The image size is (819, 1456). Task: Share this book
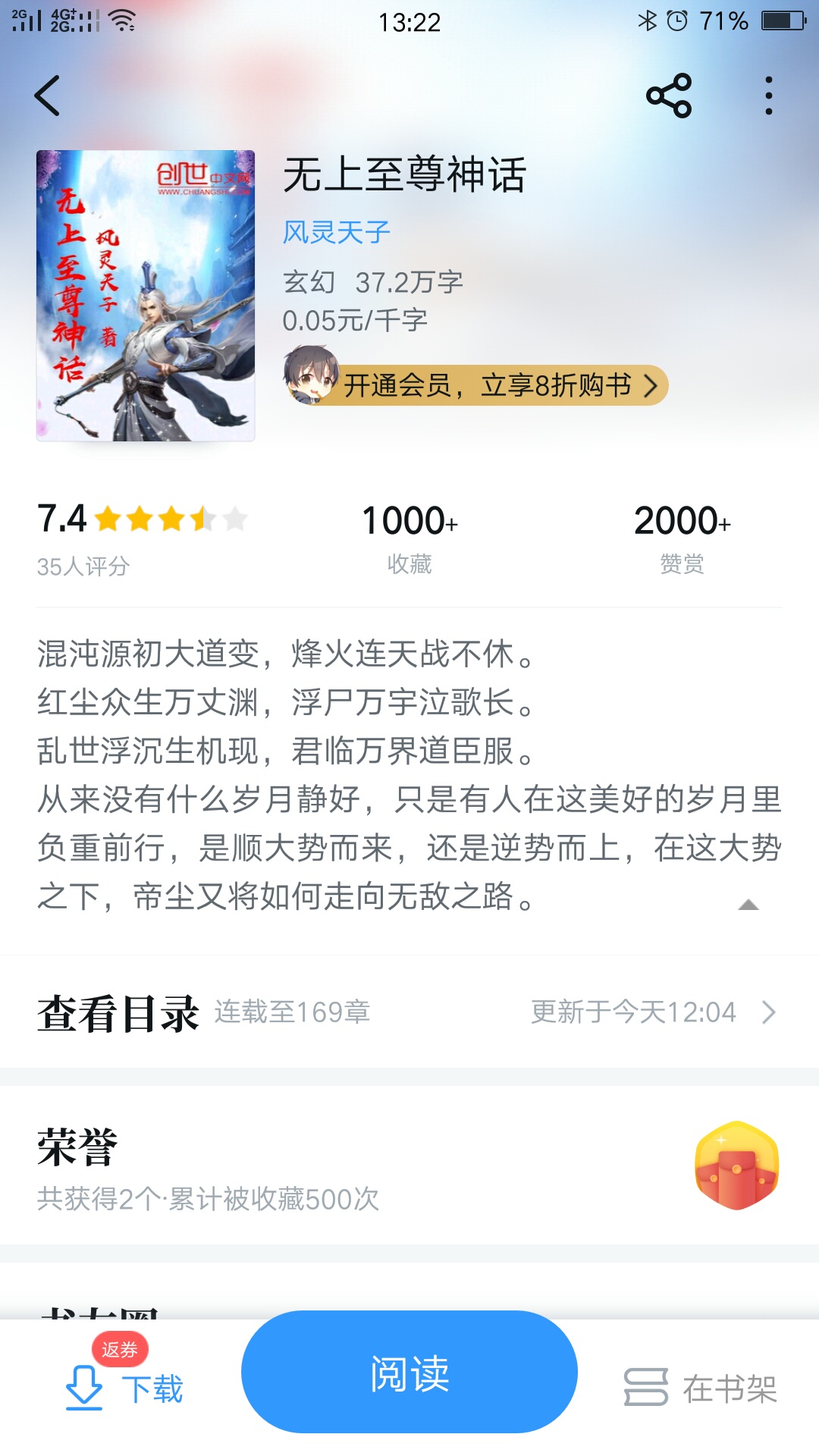[669, 96]
